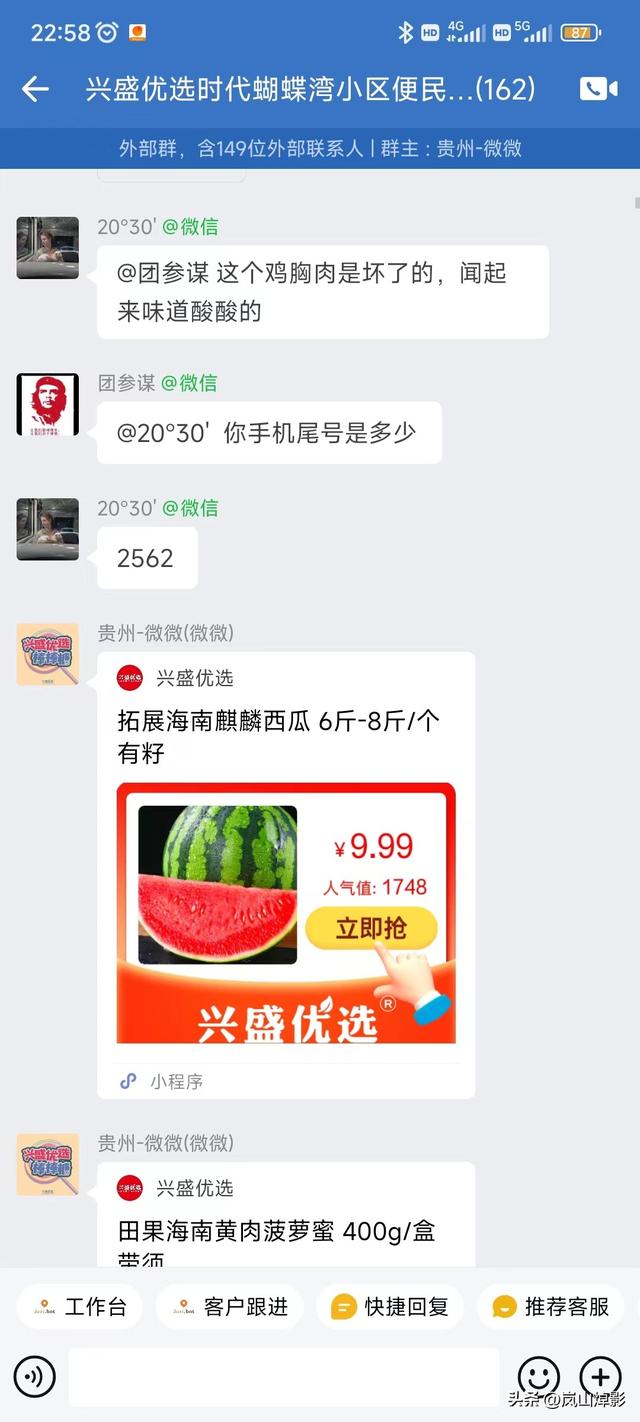Open the emoji picker
Screen dimensions: 640x1422
(x=538, y=1377)
